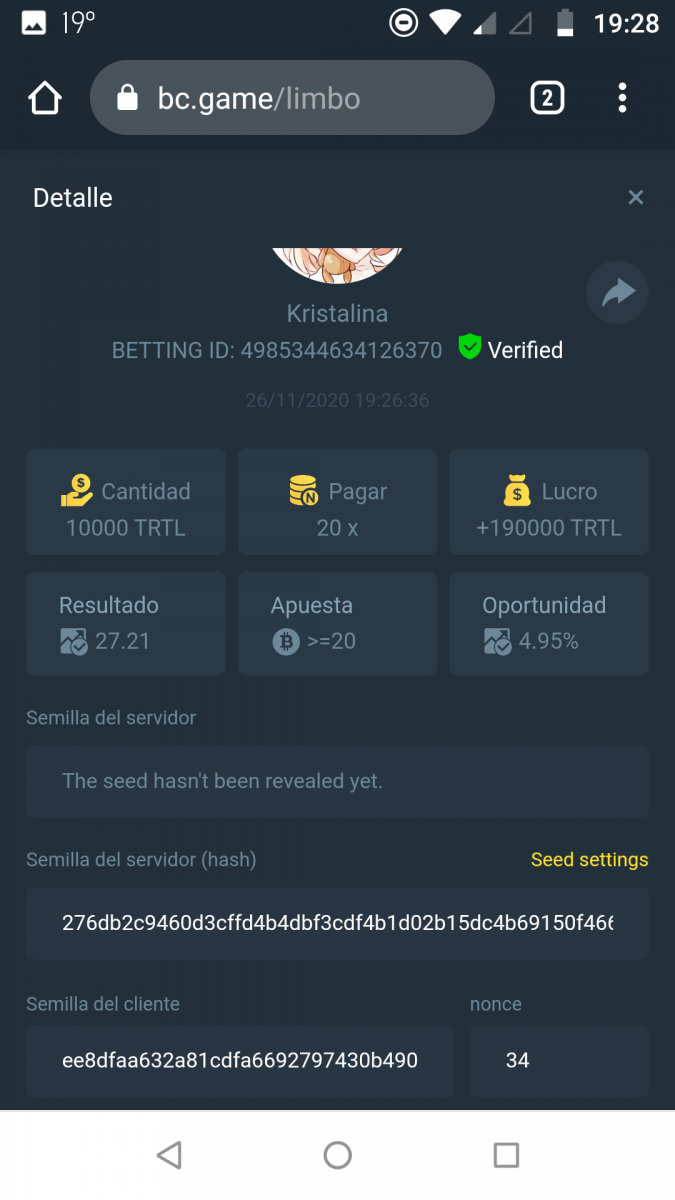Open the browser overflow menu
Image resolution: width=675 pixels, height=1200 pixels.
pyautogui.click(x=622, y=98)
